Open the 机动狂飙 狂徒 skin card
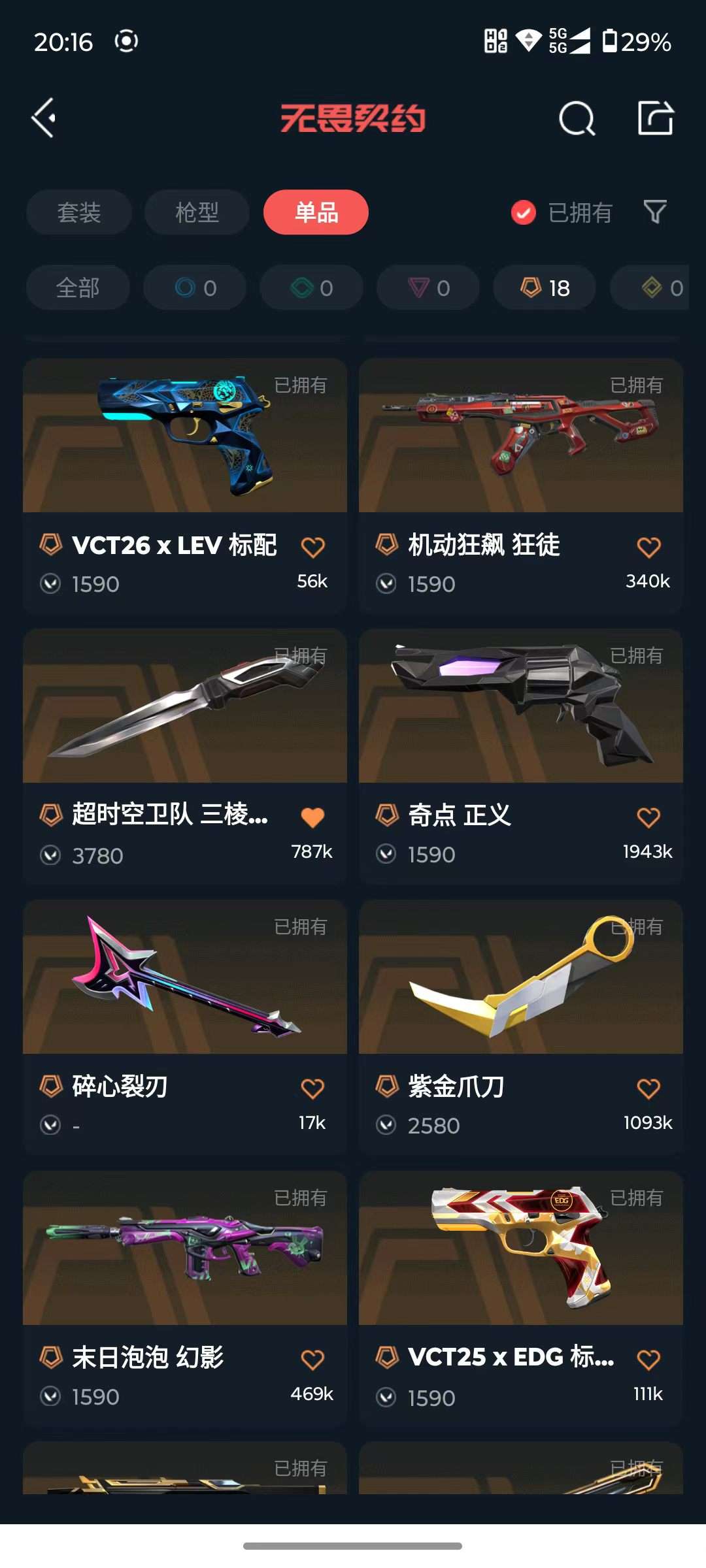Image resolution: width=706 pixels, height=1568 pixels. [521, 485]
